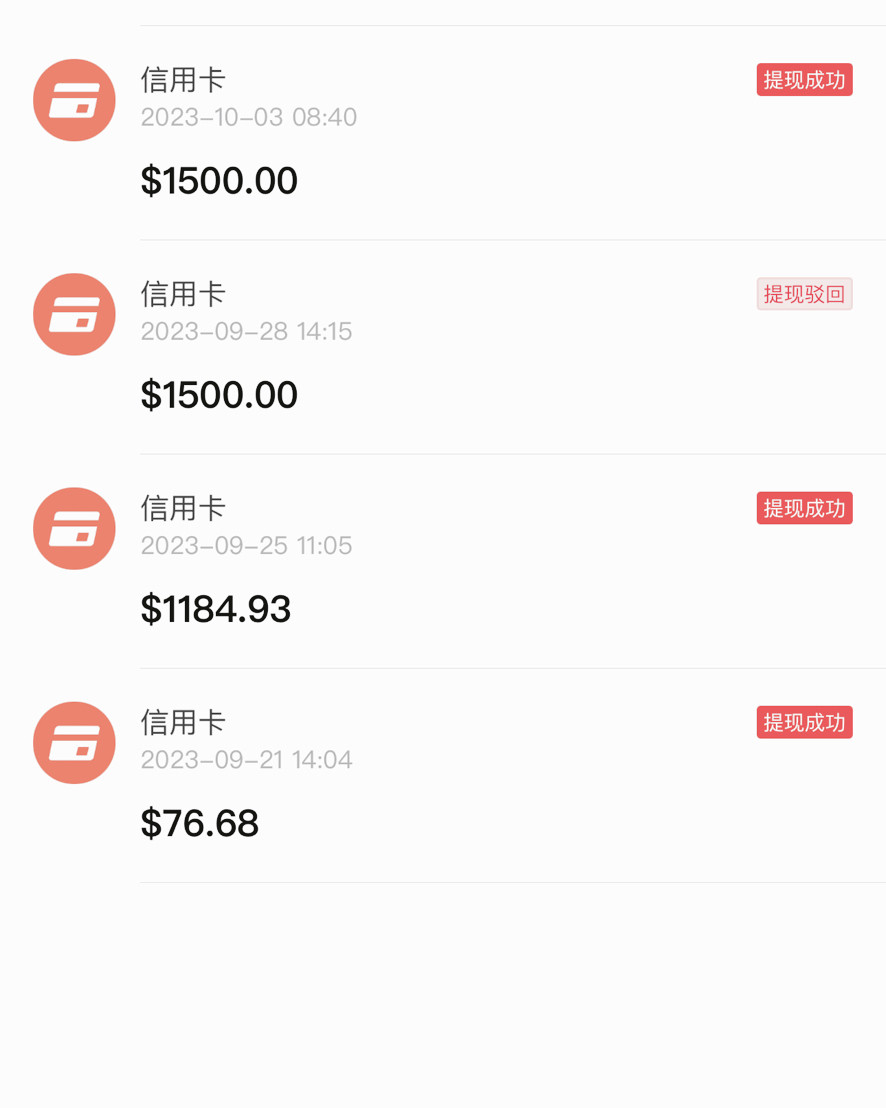Viewport: 886px width, 1108px height.
Task: Click the credit card icon for 2023-10-03 record
Action: click(x=74, y=100)
